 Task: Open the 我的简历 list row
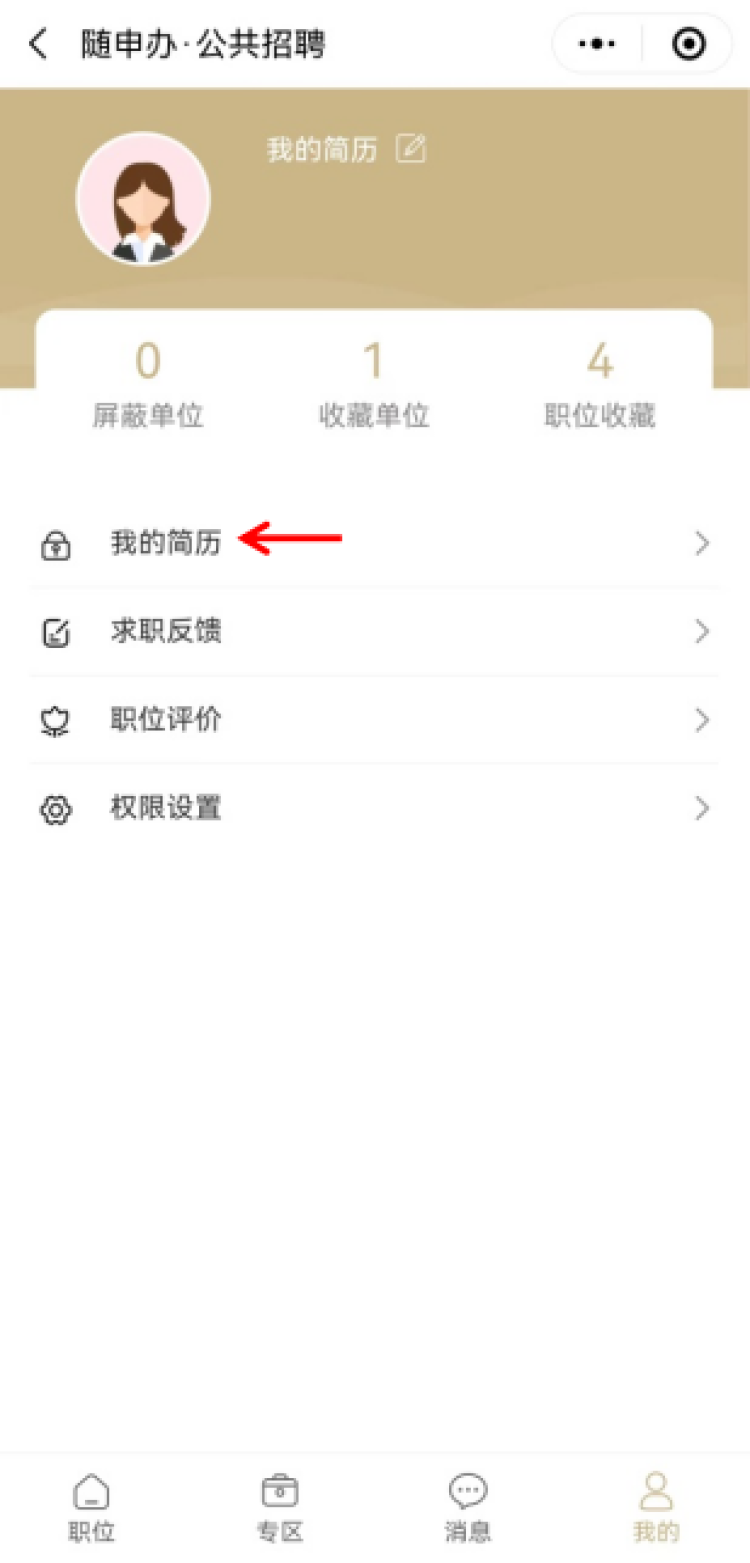point(374,543)
